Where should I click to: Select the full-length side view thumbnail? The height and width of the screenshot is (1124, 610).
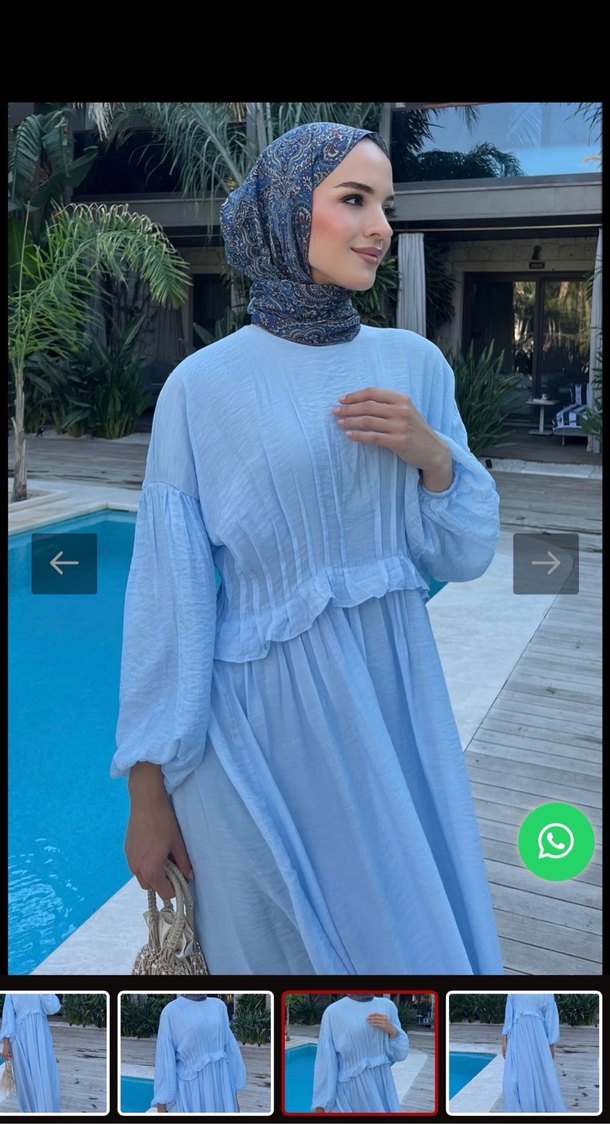click(53, 1052)
